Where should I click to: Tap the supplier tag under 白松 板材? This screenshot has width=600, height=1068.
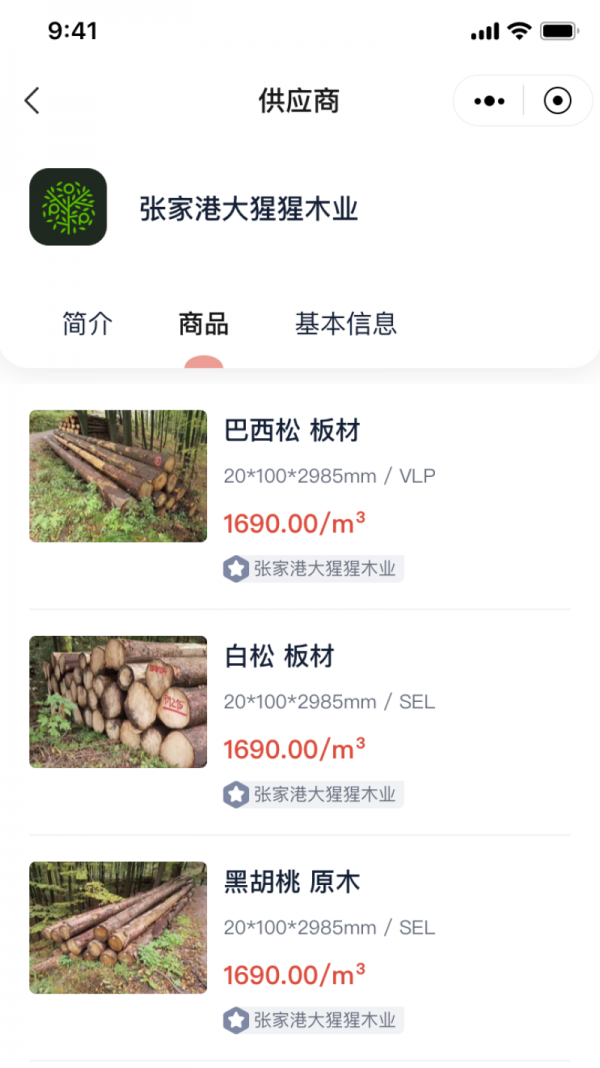(x=313, y=795)
